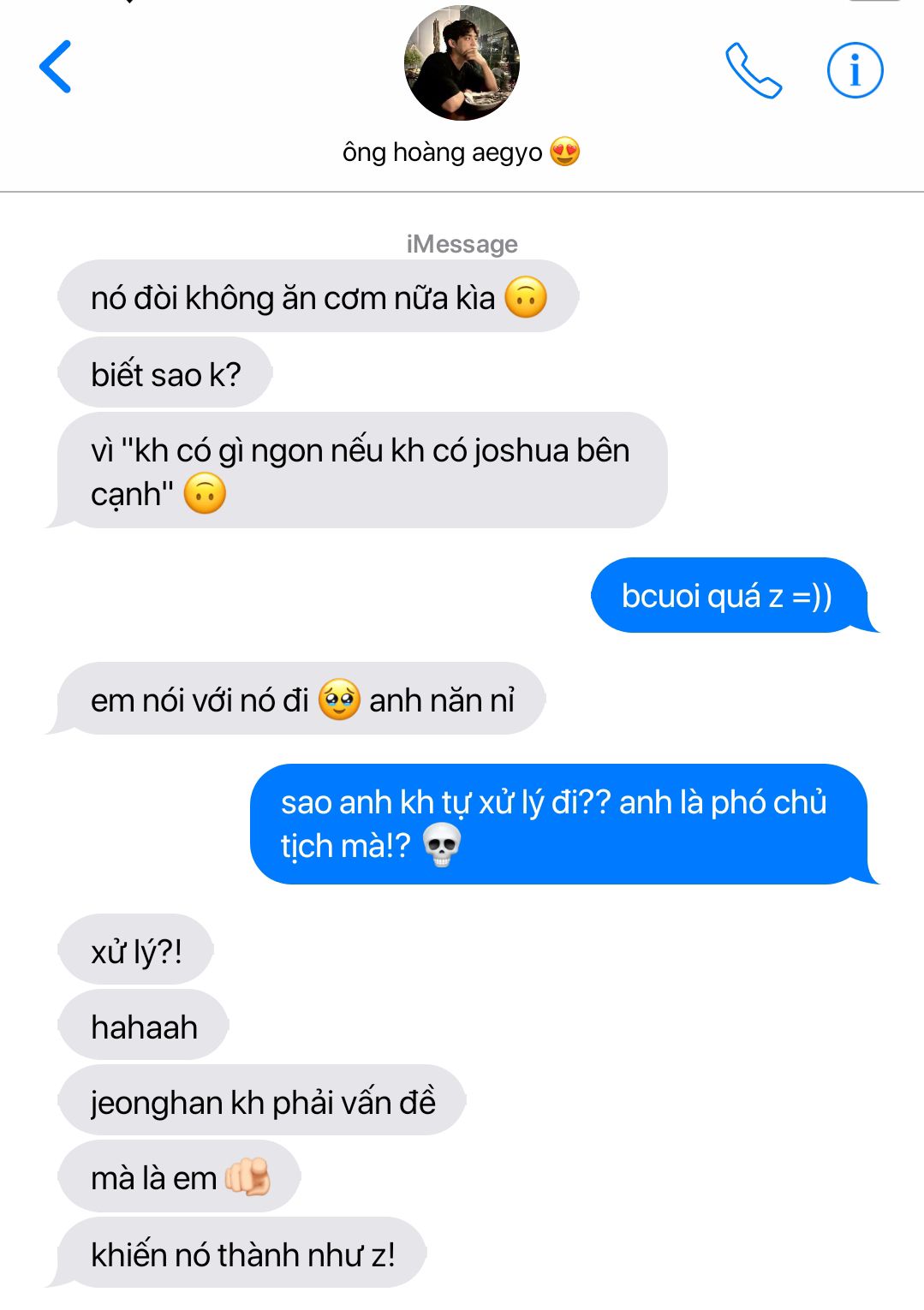This screenshot has height=1310, width=924.
Task: Call ông hoàng aegyo with the phone icon
Action: click(753, 70)
